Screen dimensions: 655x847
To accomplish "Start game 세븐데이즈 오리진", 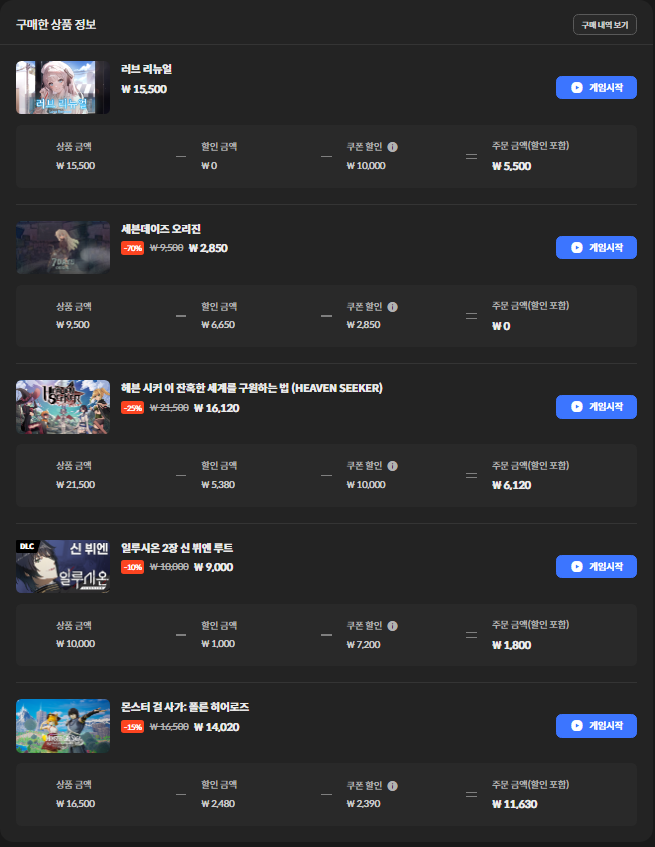I will 596,247.
